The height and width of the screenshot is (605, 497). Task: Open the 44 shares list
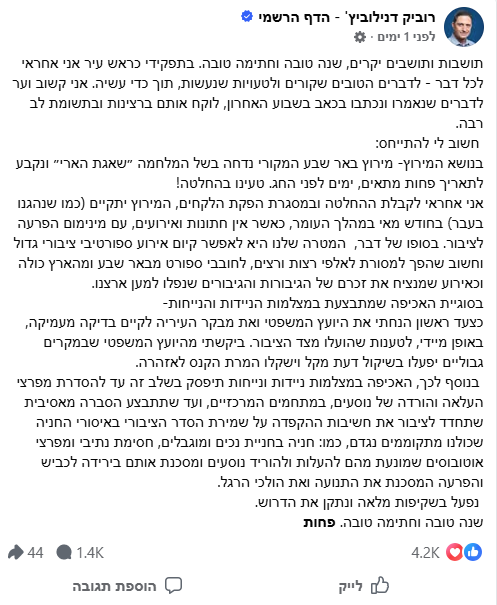click(x=25, y=553)
